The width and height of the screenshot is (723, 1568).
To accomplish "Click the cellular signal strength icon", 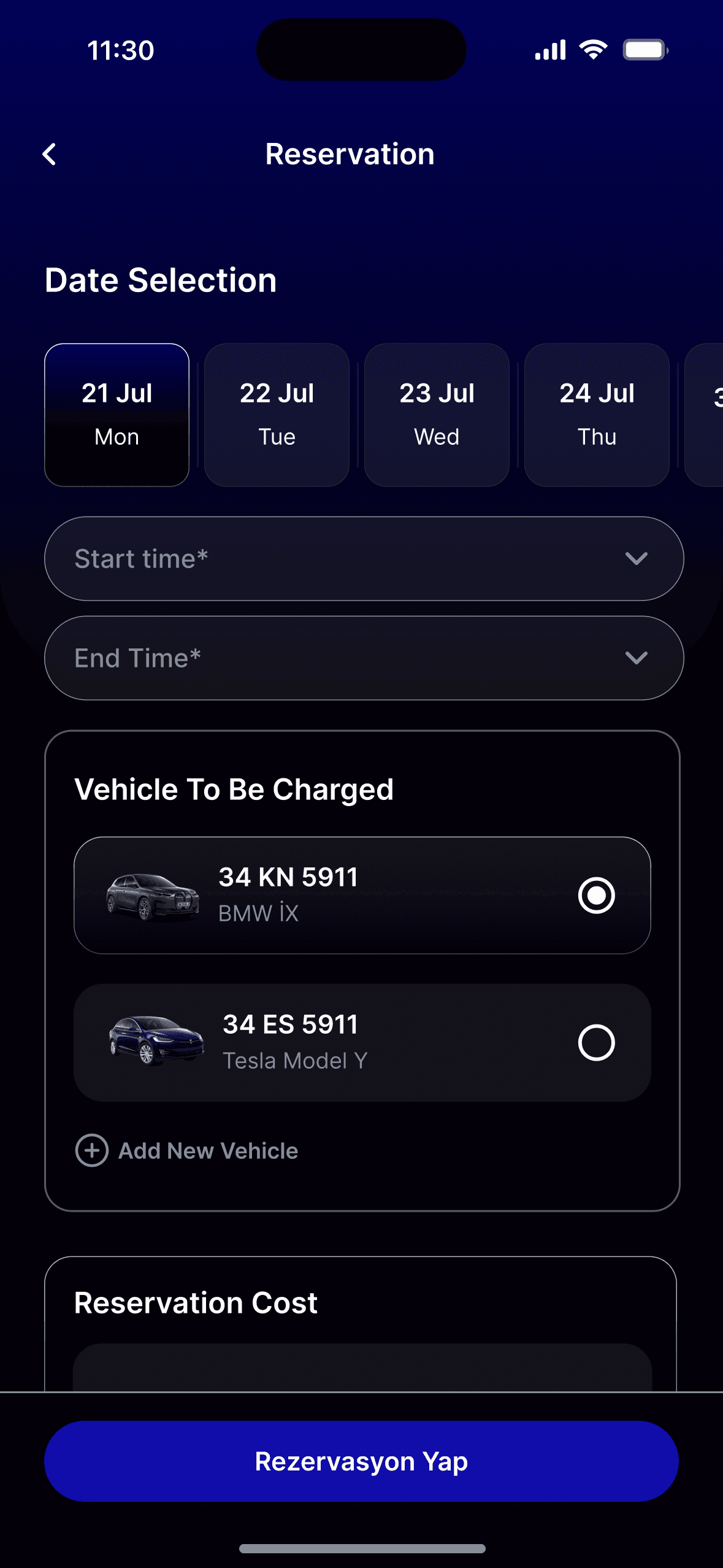I will tap(549, 49).
